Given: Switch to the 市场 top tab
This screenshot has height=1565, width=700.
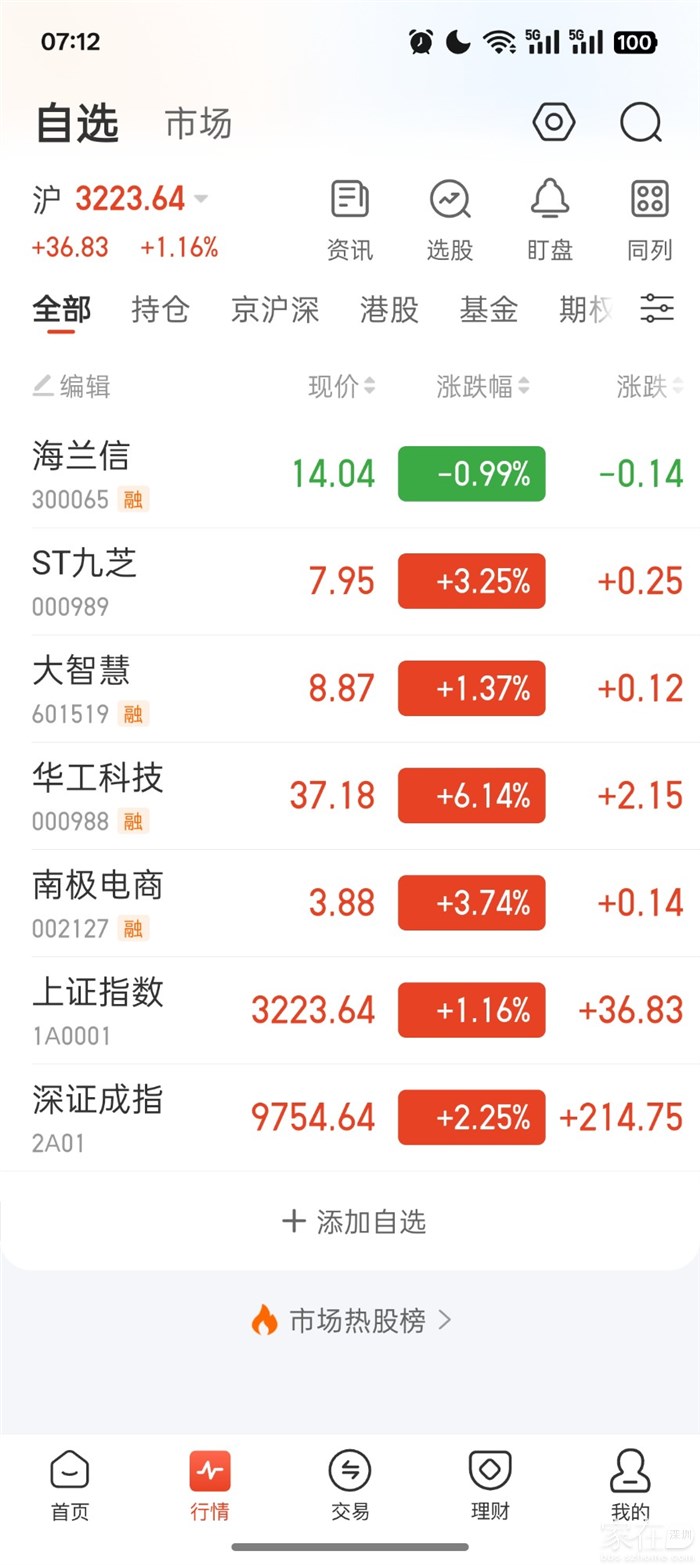Looking at the screenshot, I should pos(198,124).
